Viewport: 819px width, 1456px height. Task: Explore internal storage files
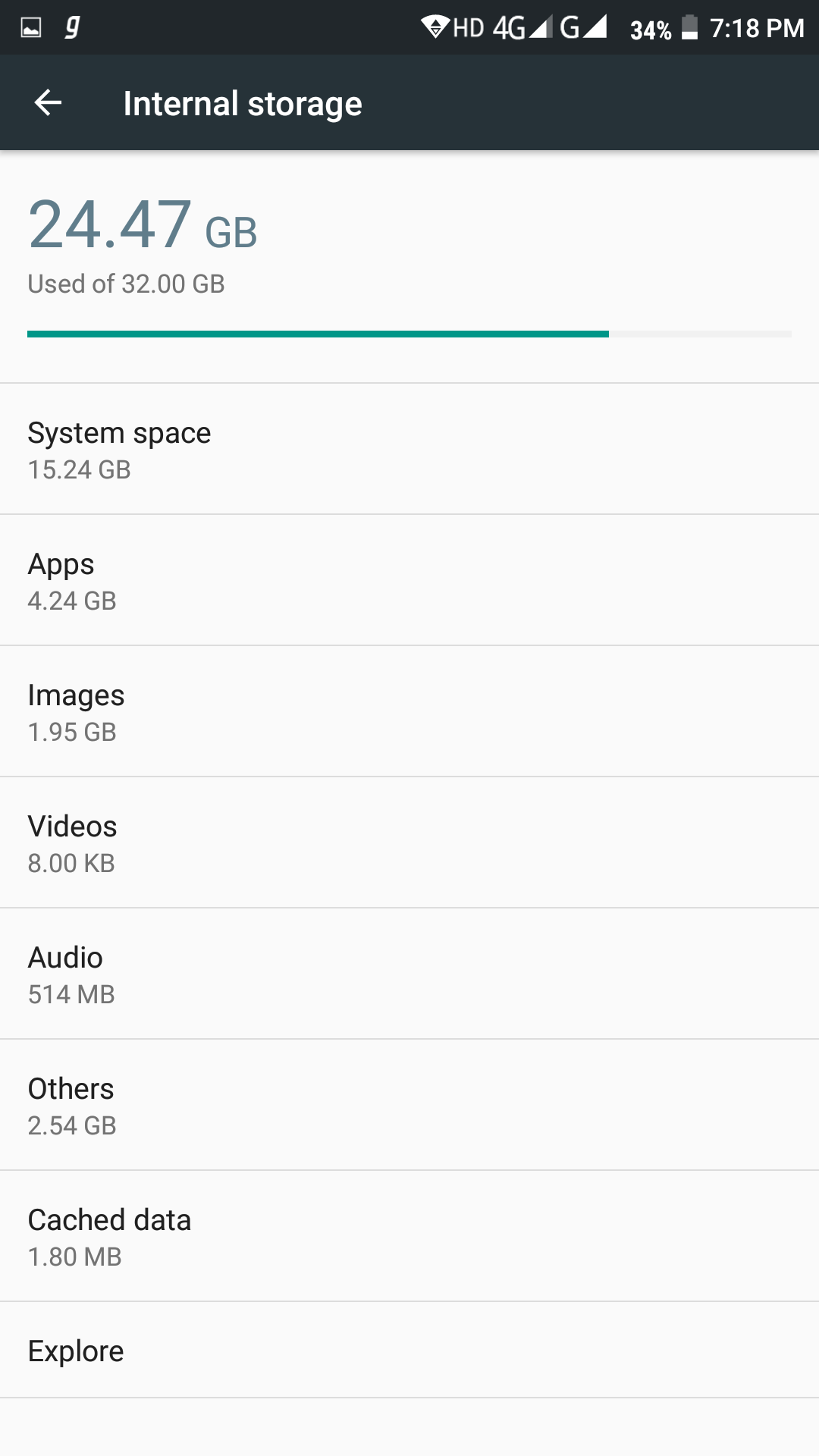click(409, 1351)
